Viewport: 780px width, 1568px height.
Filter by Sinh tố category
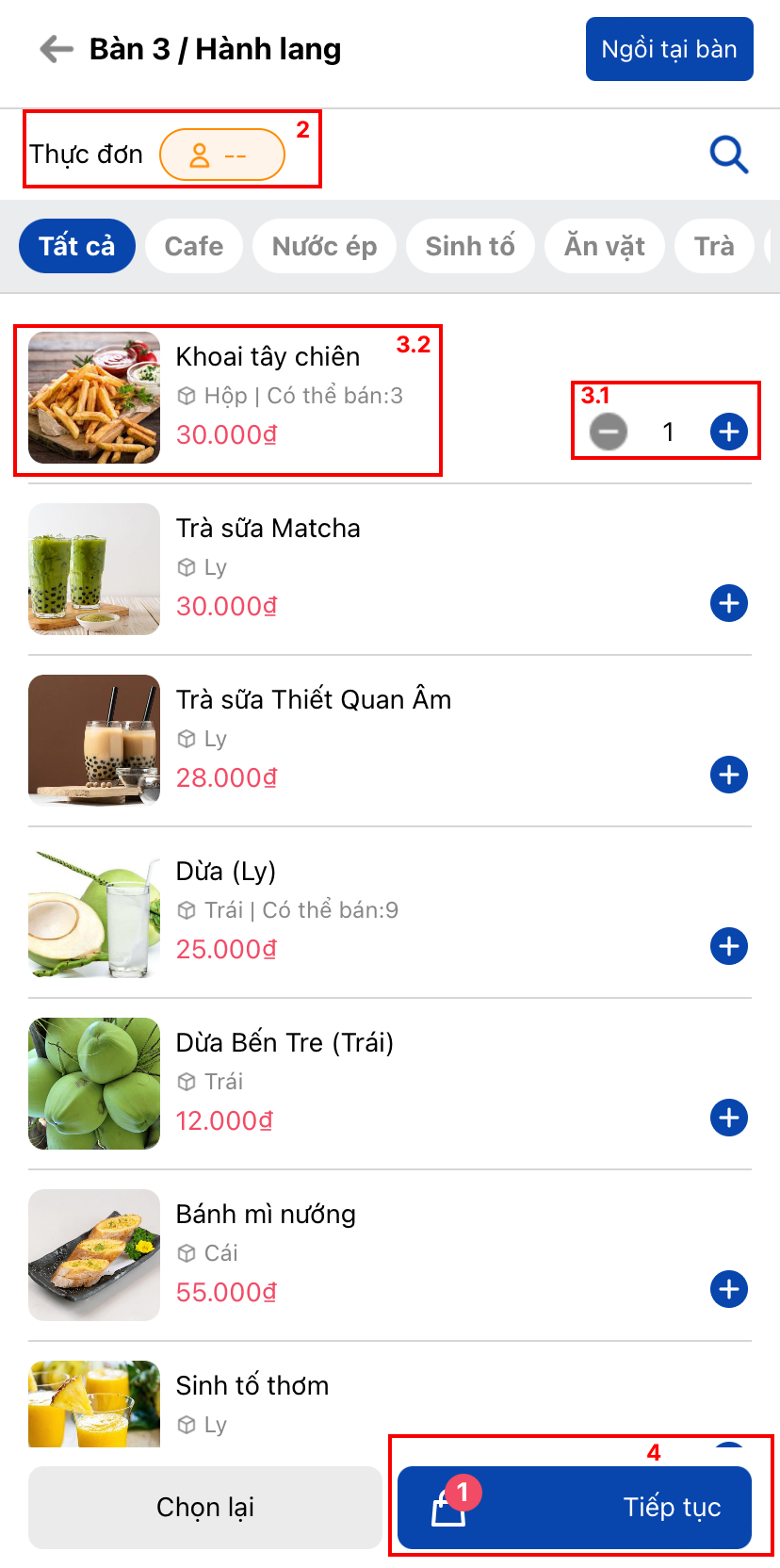470,246
